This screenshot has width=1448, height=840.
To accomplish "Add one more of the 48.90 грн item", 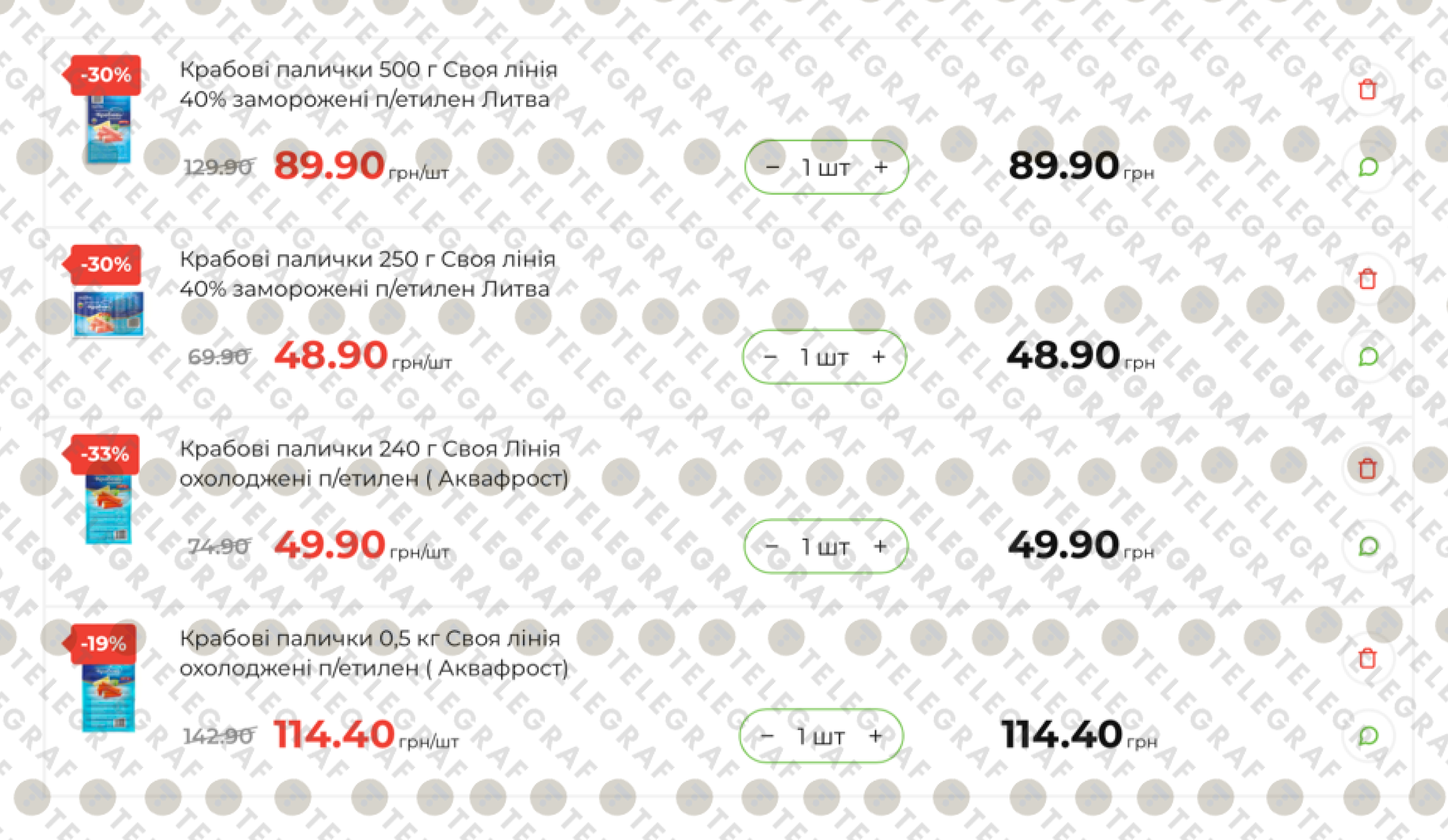I will 878,357.
